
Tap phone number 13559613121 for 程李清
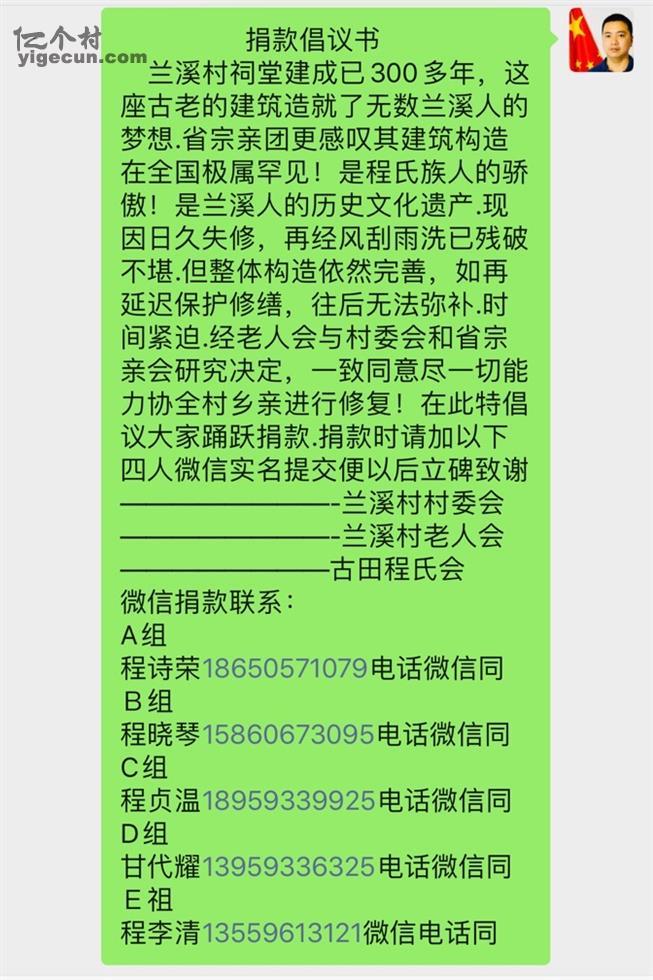(x=281, y=933)
